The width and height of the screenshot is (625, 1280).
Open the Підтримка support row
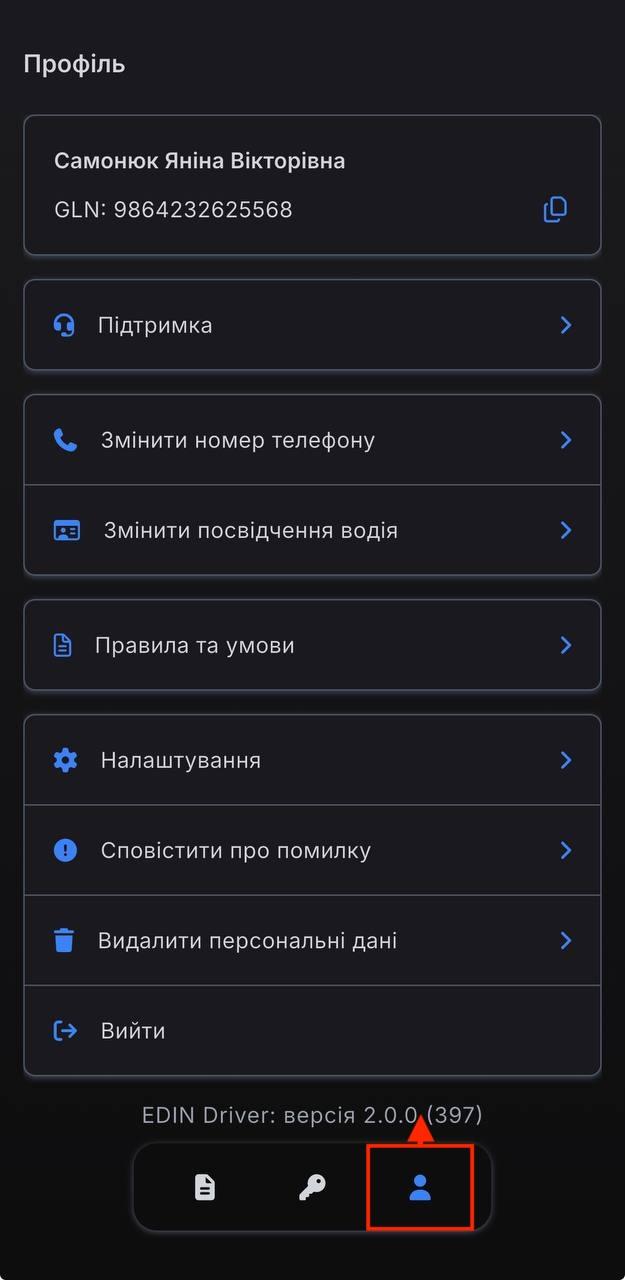tap(312, 325)
